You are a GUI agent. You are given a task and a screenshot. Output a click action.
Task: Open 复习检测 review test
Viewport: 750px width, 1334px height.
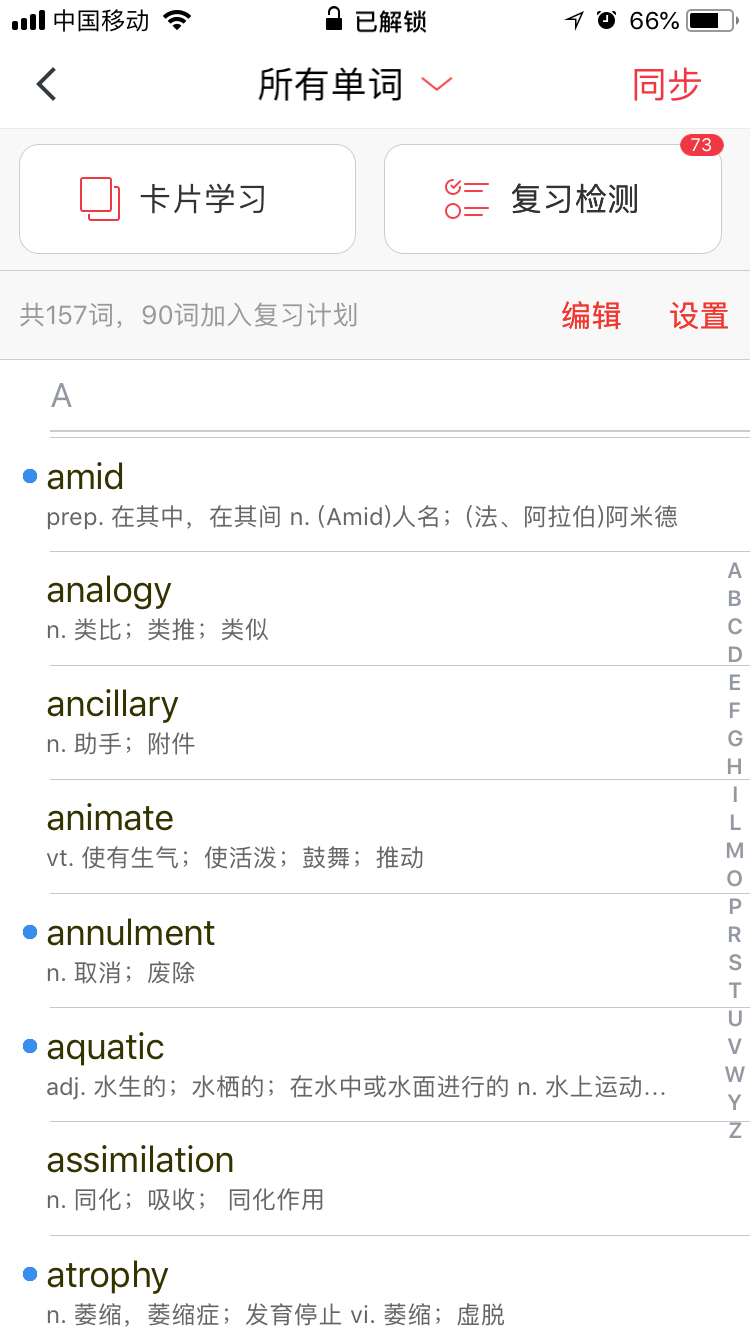click(x=553, y=199)
